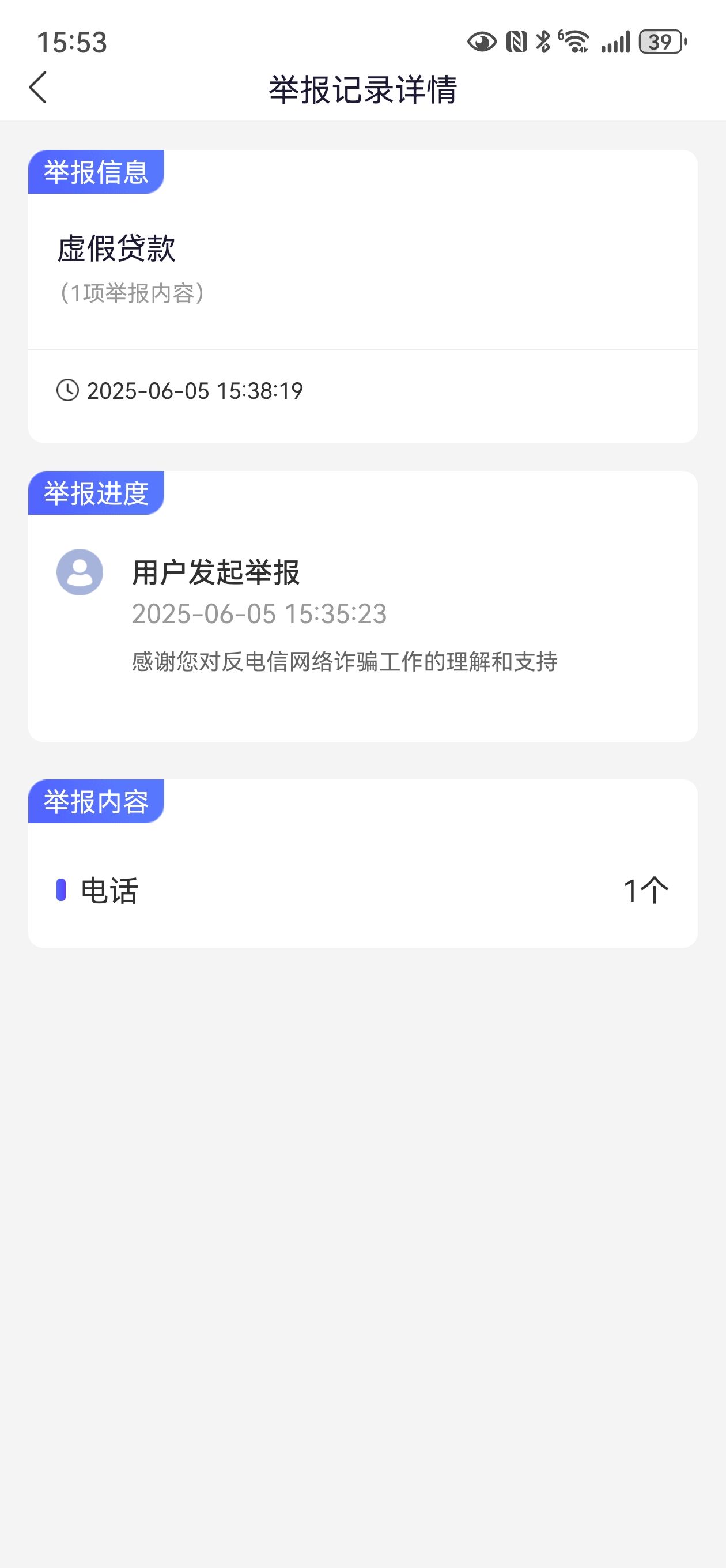Go back from the 举报记录详情 page
The width and height of the screenshot is (726, 1568).
[37, 88]
